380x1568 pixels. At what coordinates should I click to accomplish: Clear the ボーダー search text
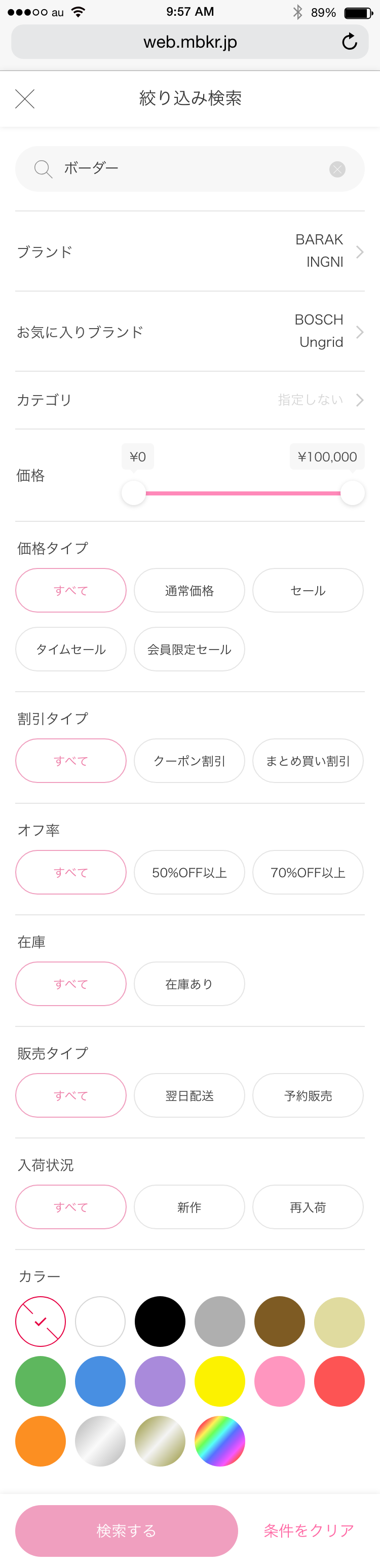click(337, 169)
